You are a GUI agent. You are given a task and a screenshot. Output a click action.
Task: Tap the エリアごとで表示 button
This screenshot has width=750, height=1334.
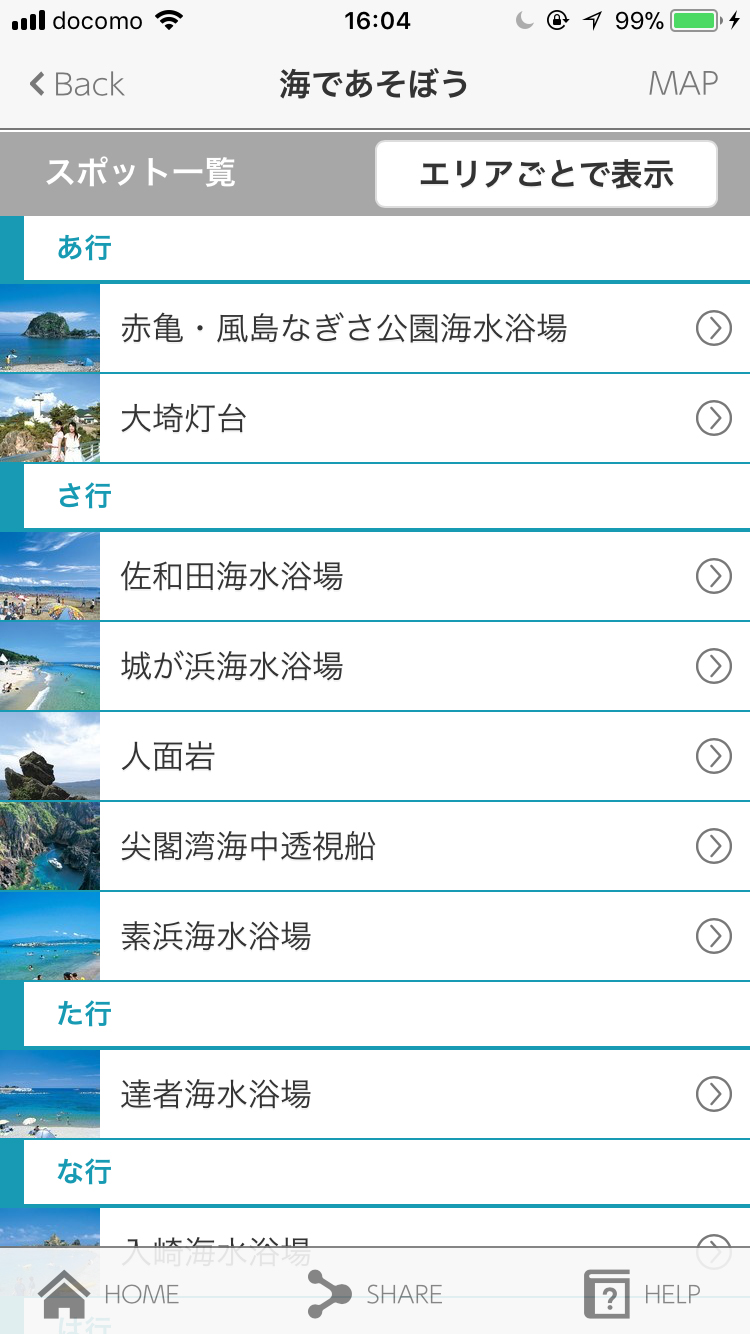[546, 174]
